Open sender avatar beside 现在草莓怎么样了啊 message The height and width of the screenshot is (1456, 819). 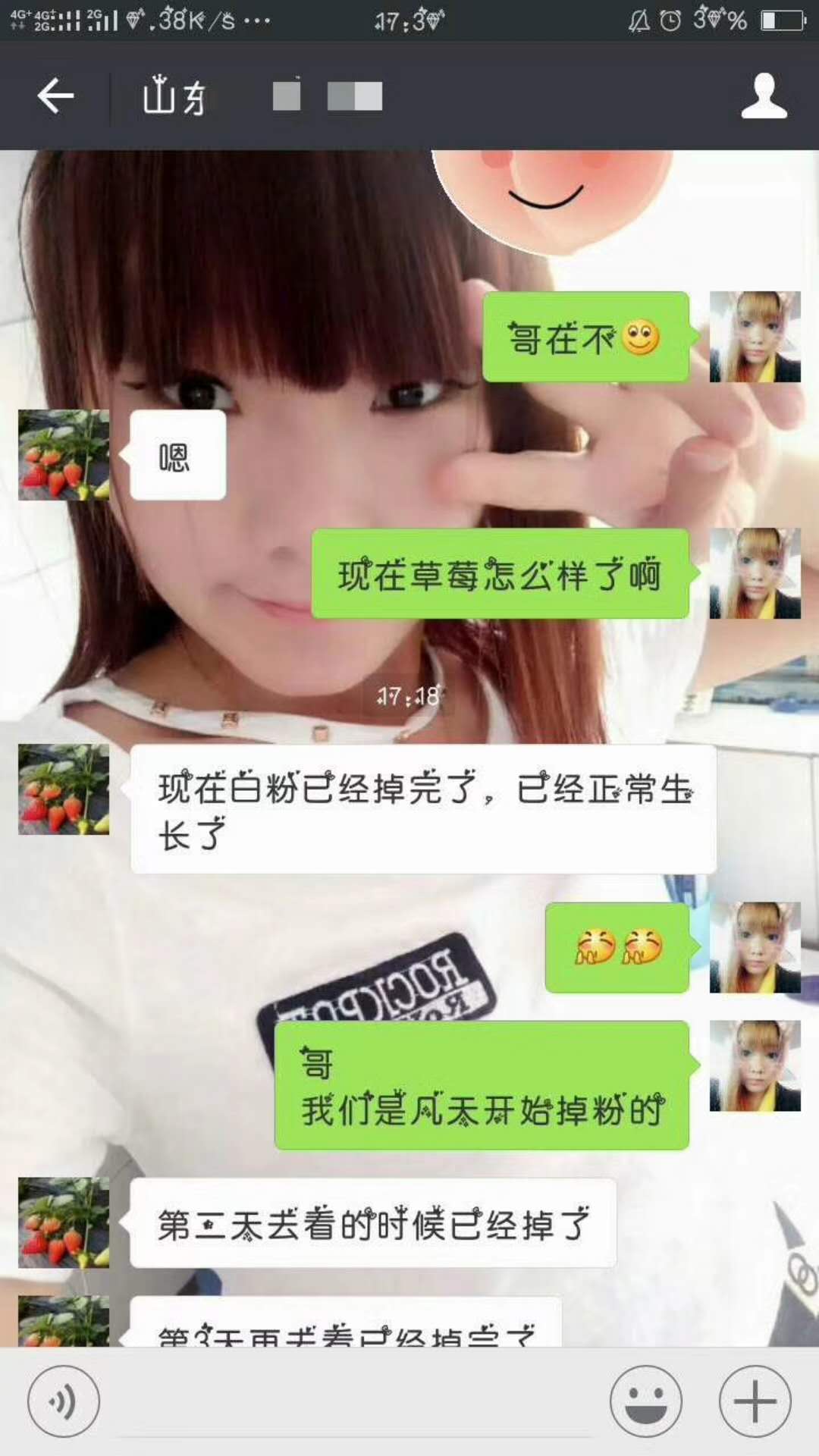[x=755, y=573]
